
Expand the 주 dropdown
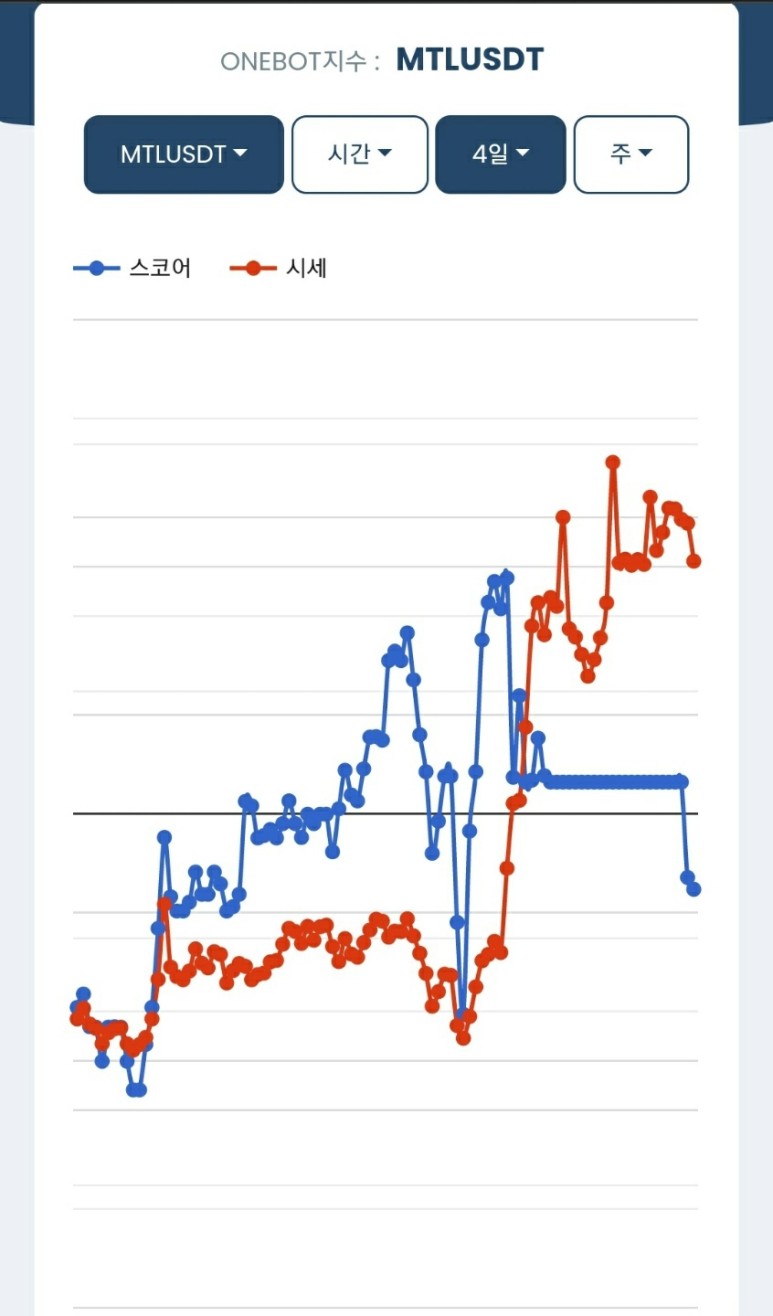[x=631, y=154]
